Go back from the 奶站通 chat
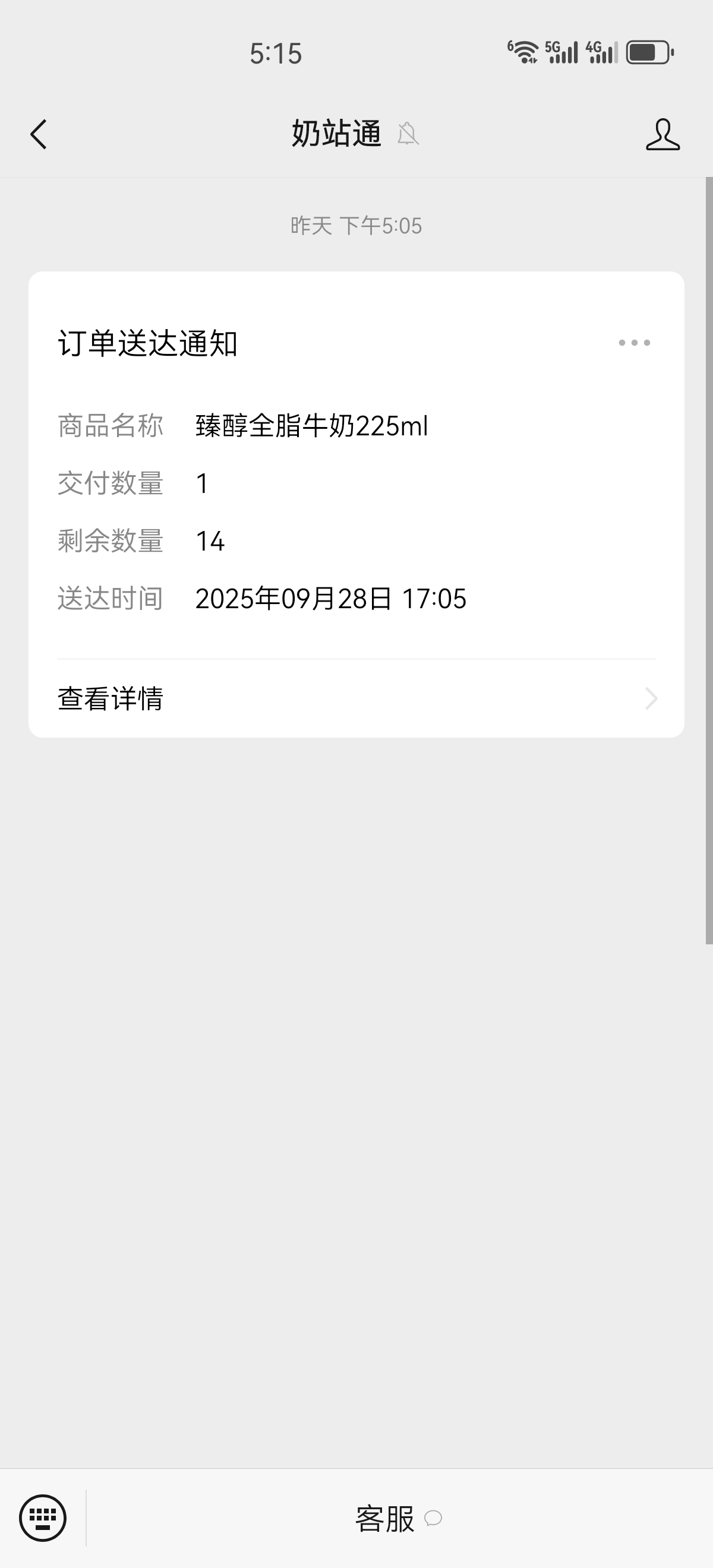Image resolution: width=713 pixels, height=1568 pixels. [39, 134]
